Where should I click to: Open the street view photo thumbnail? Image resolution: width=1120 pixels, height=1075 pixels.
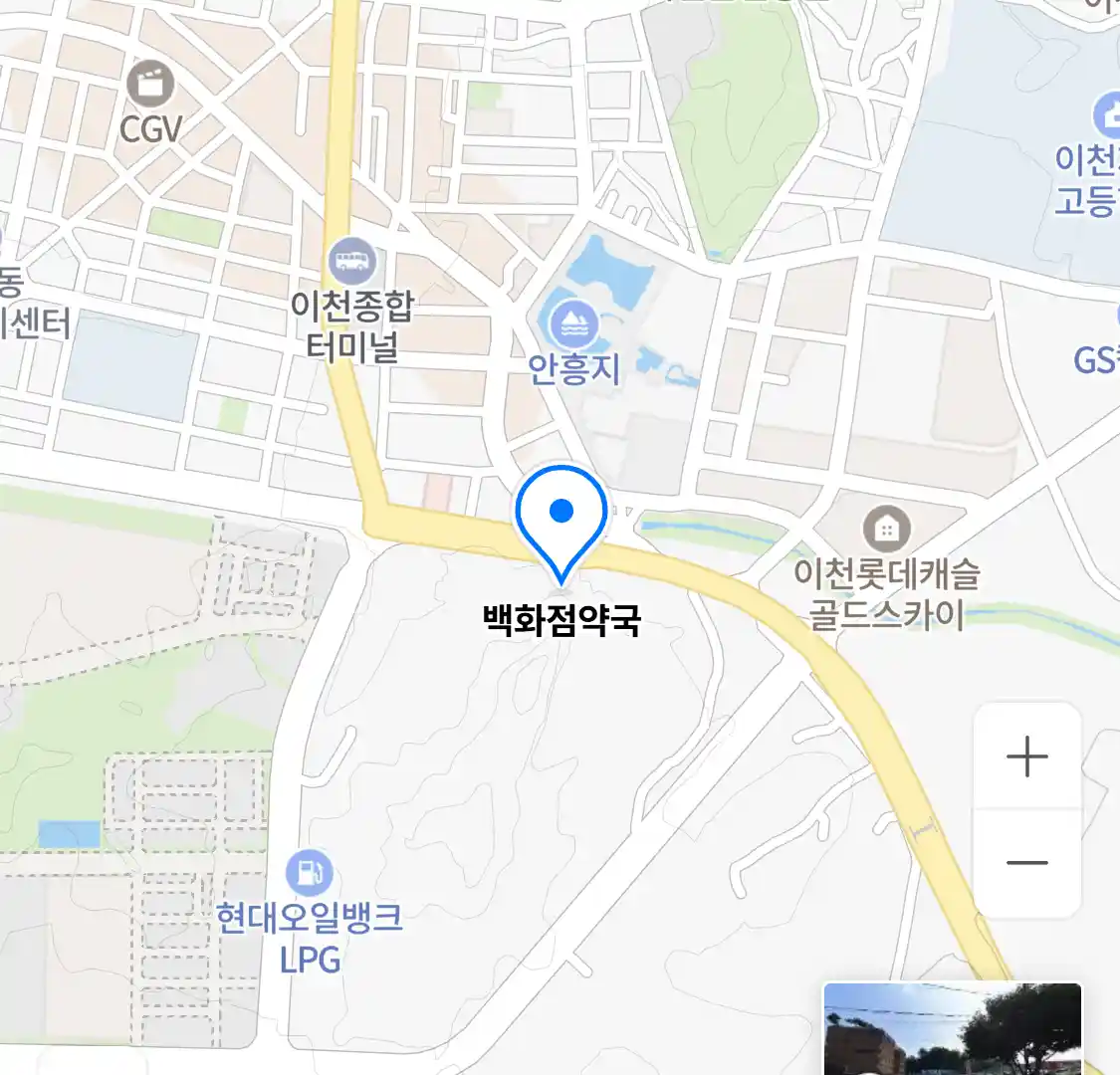(x=952, y=1028)
